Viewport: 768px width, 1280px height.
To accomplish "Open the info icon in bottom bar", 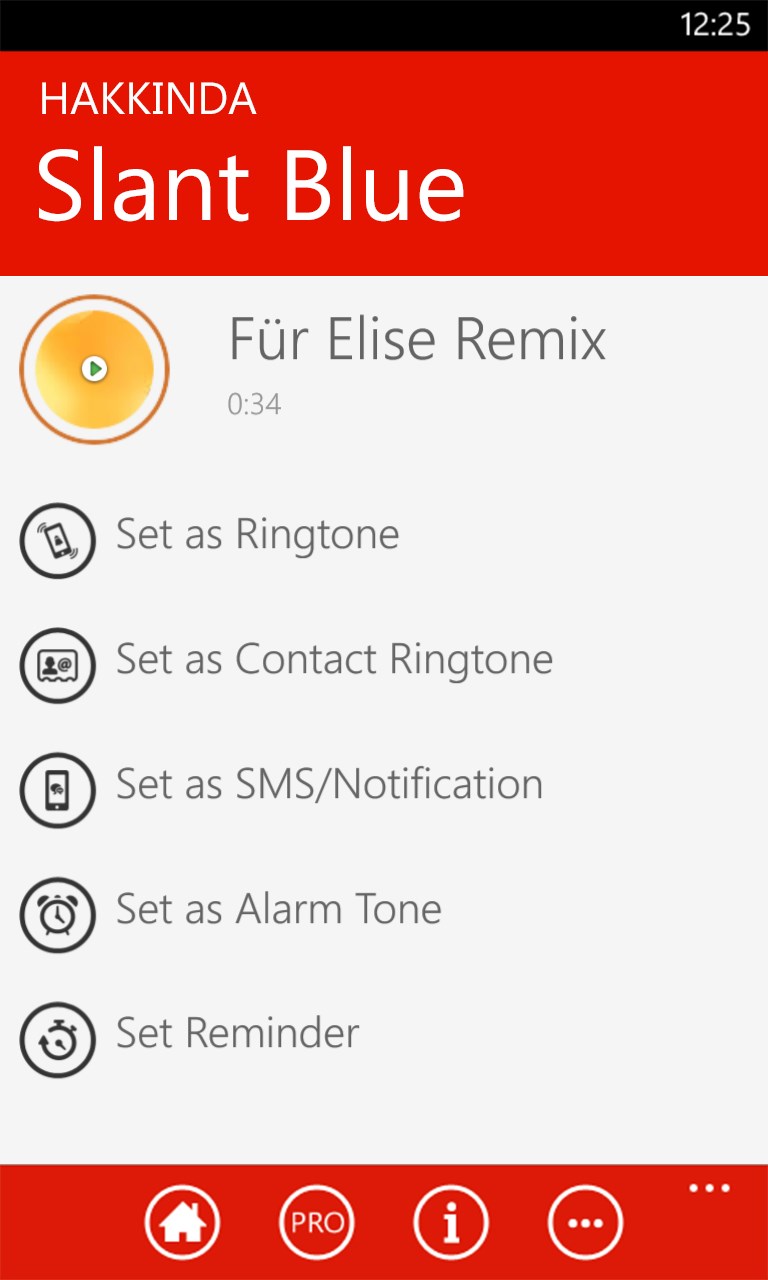I will 451,1222.
